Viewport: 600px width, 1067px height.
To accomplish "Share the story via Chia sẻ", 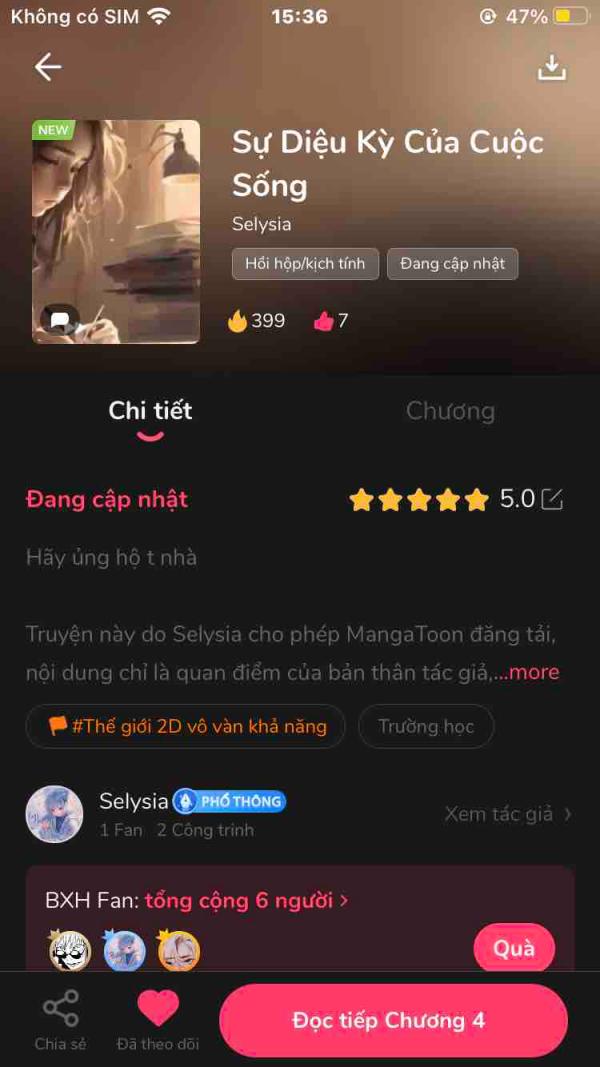I will [x=60, y=1019].
